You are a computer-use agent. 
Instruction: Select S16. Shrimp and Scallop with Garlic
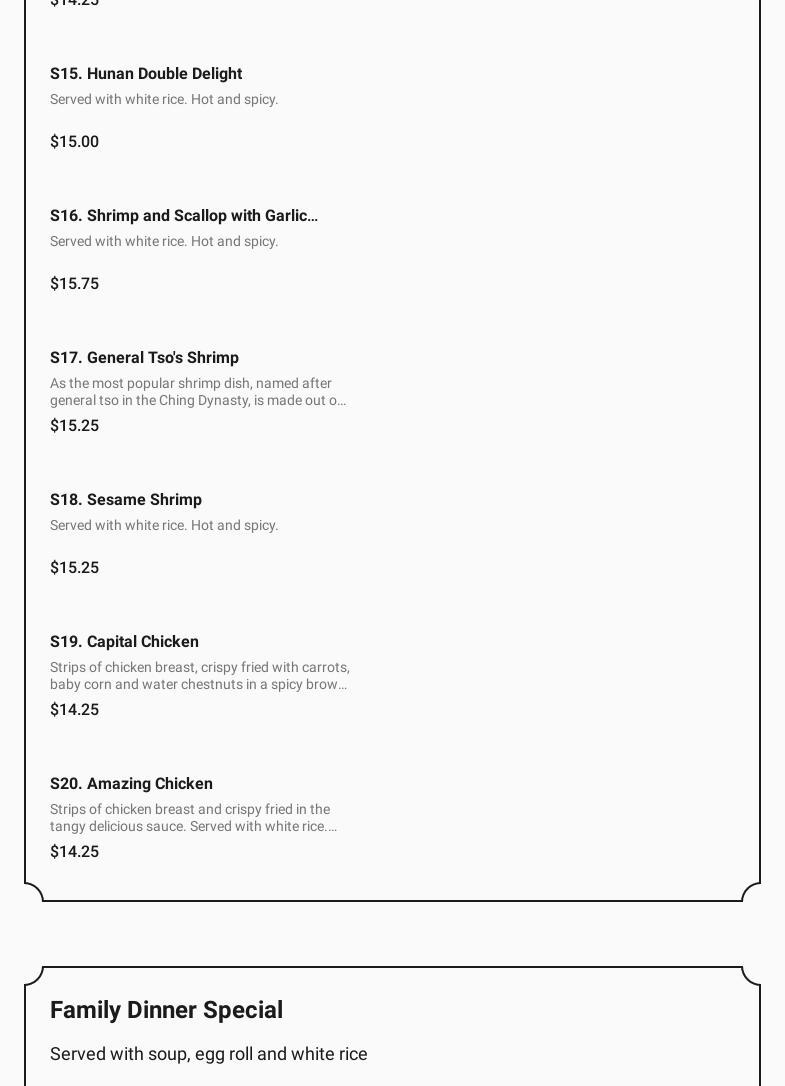click(184, 216)
